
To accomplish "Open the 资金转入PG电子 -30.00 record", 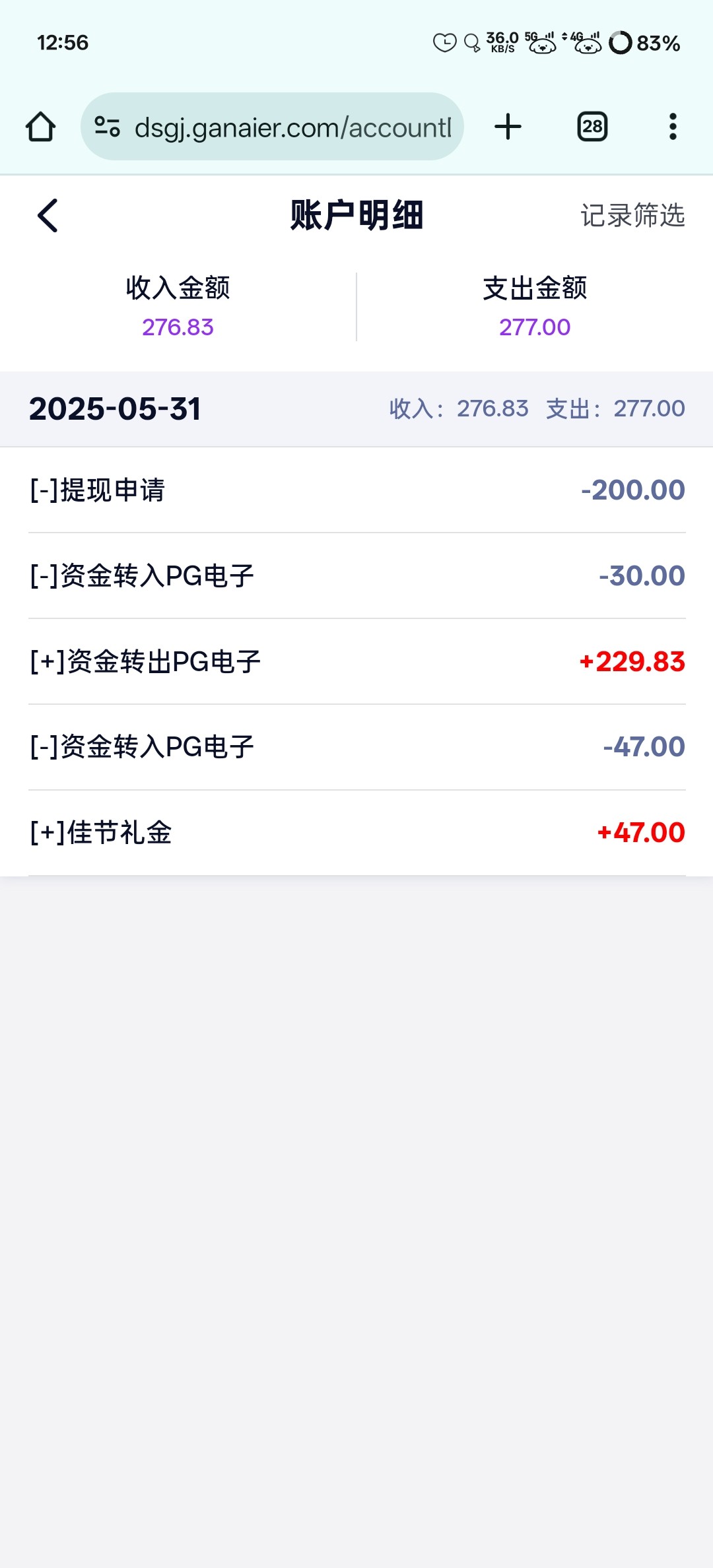I will pos(356,576).
